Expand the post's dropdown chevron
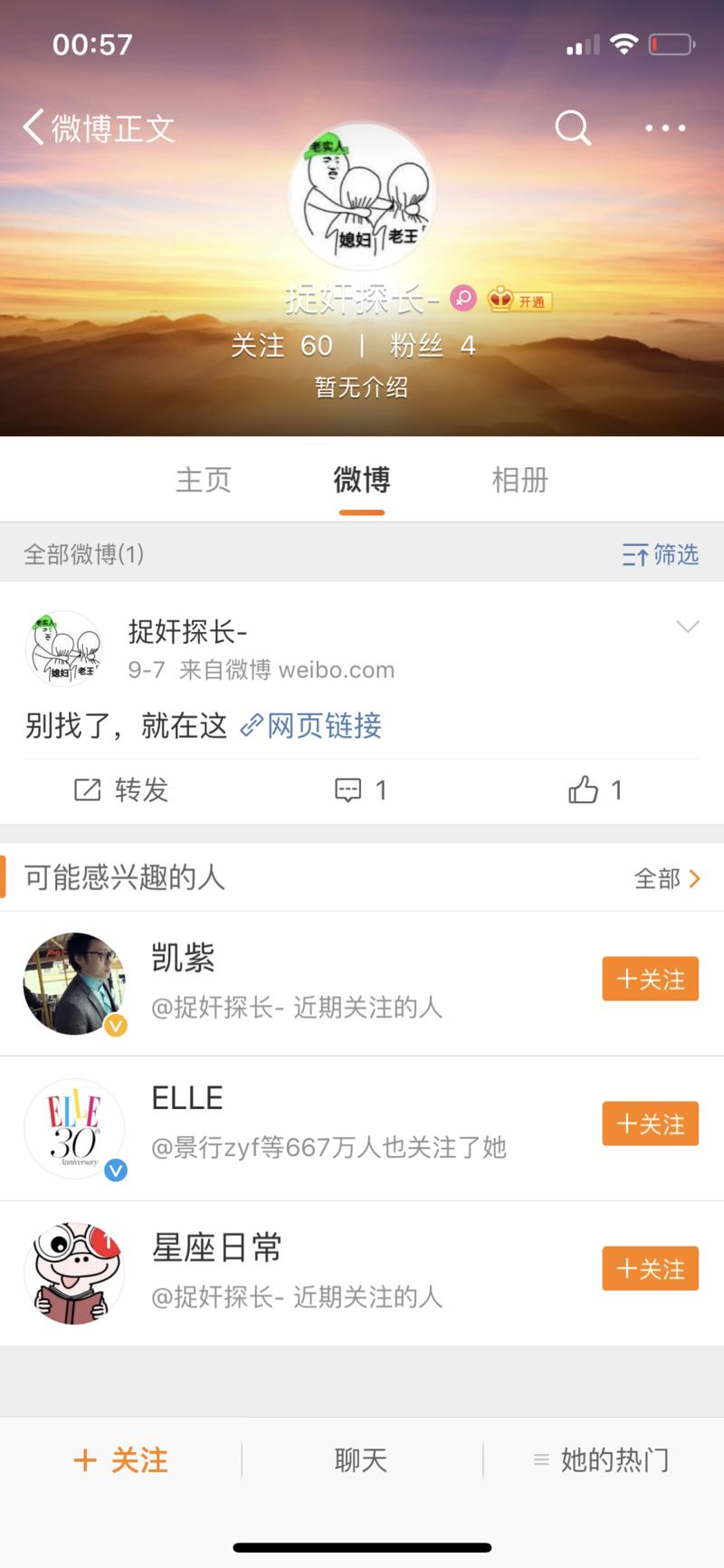Image resolution: width=724 pixels, height=1568 pixels. coord(689,626)
